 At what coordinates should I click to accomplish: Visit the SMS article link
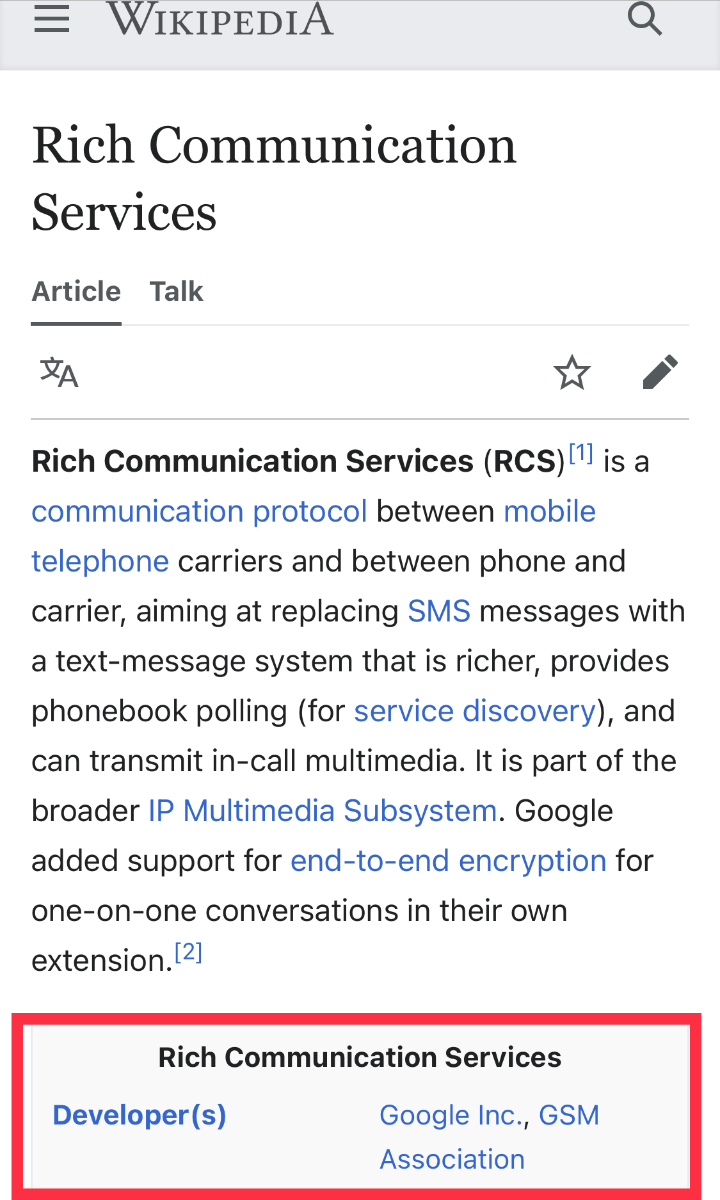(x=439, y=611)
